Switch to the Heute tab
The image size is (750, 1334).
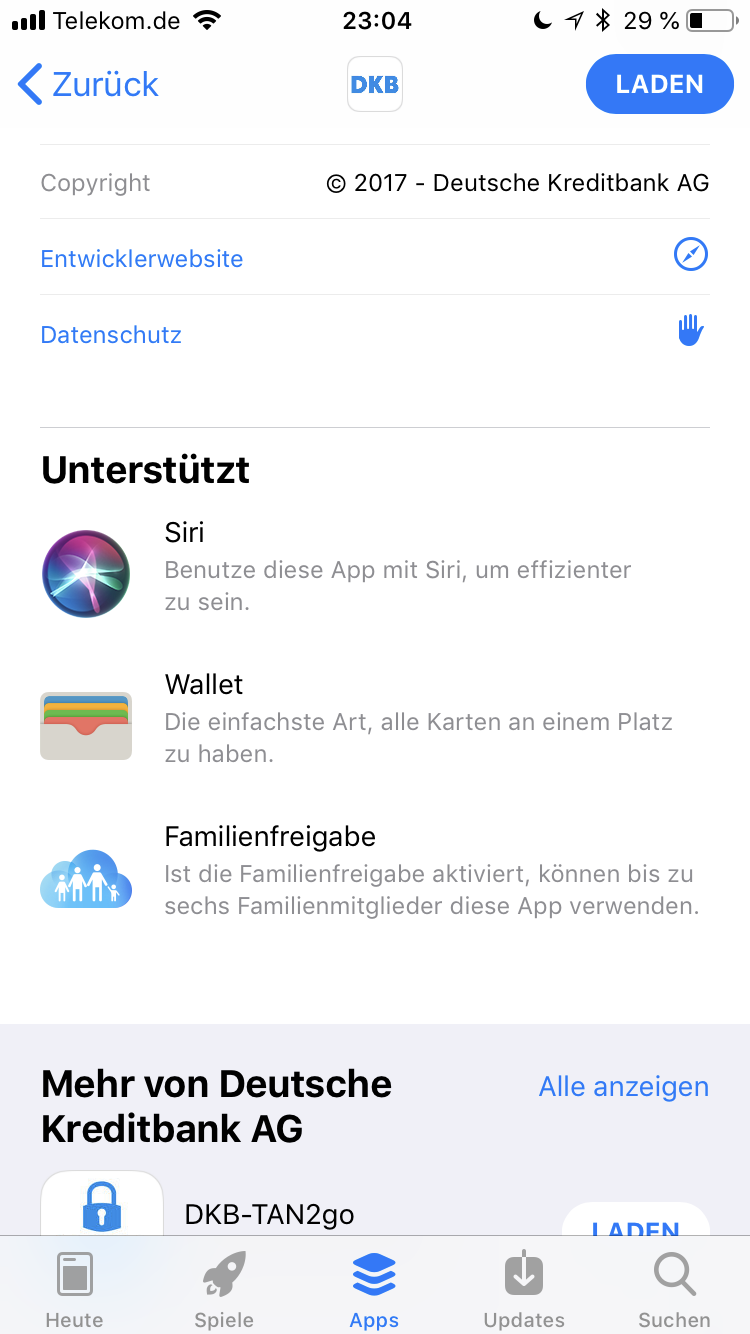(x=75, y=1289)
